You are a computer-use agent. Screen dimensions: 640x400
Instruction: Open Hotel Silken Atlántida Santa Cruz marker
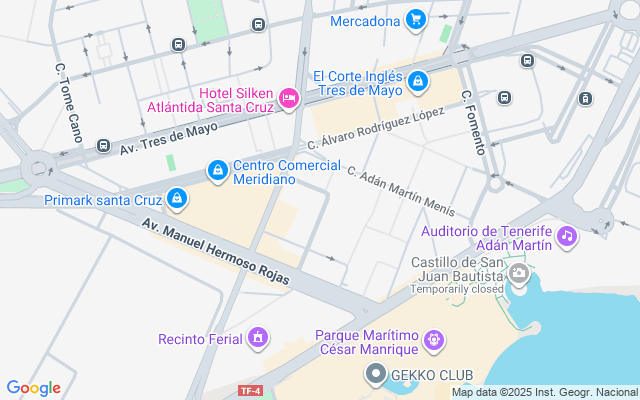(x=288, y=97)
